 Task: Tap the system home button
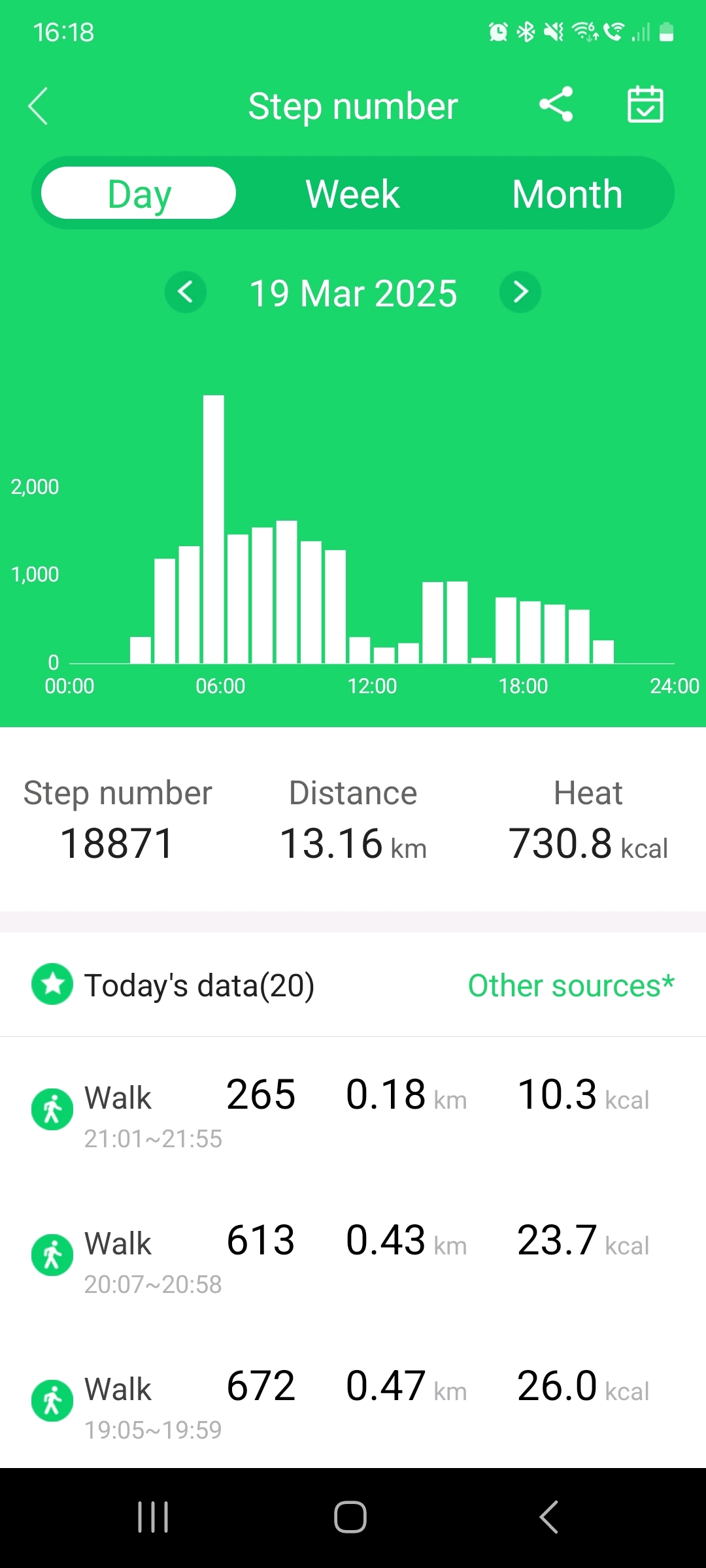click(x=350, y=1516)
